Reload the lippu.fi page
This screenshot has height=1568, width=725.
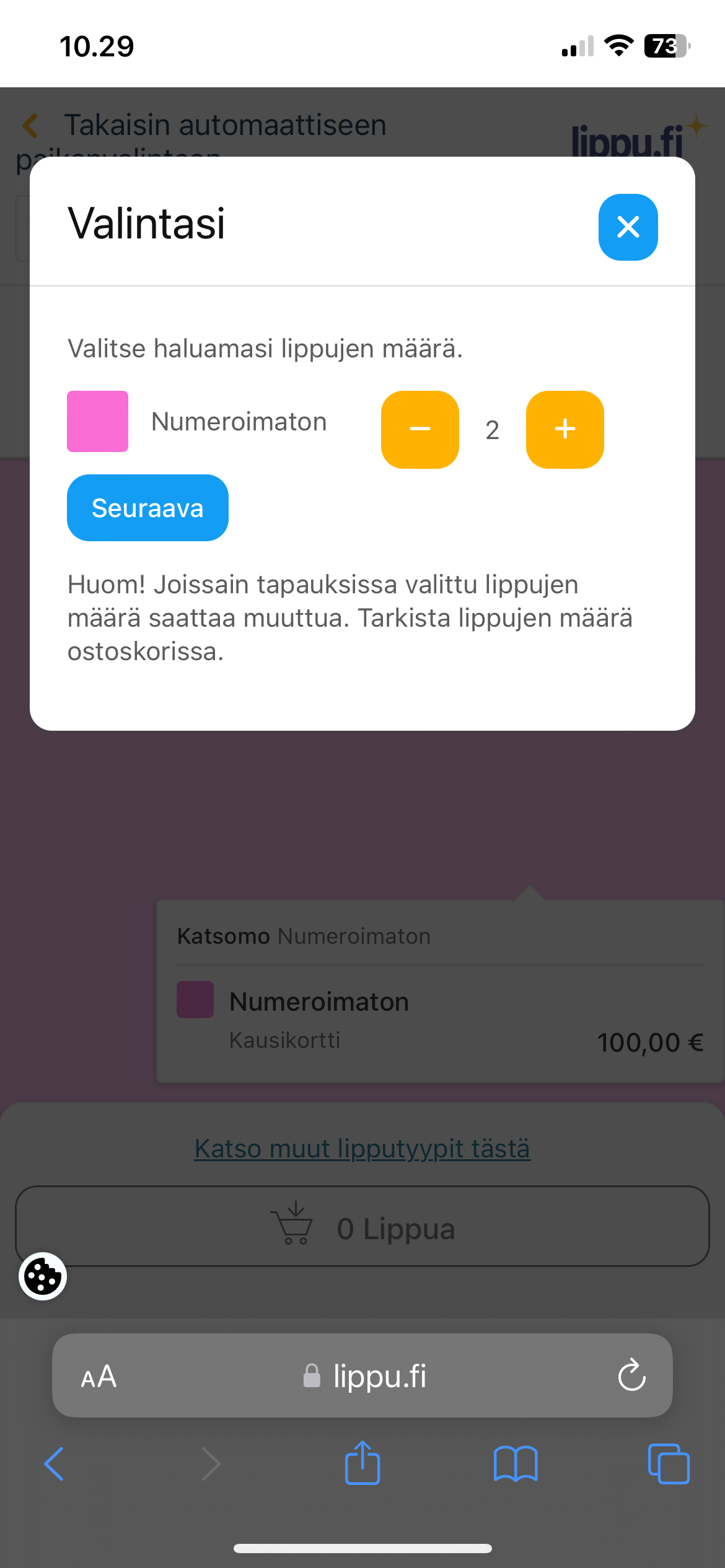631,1375
